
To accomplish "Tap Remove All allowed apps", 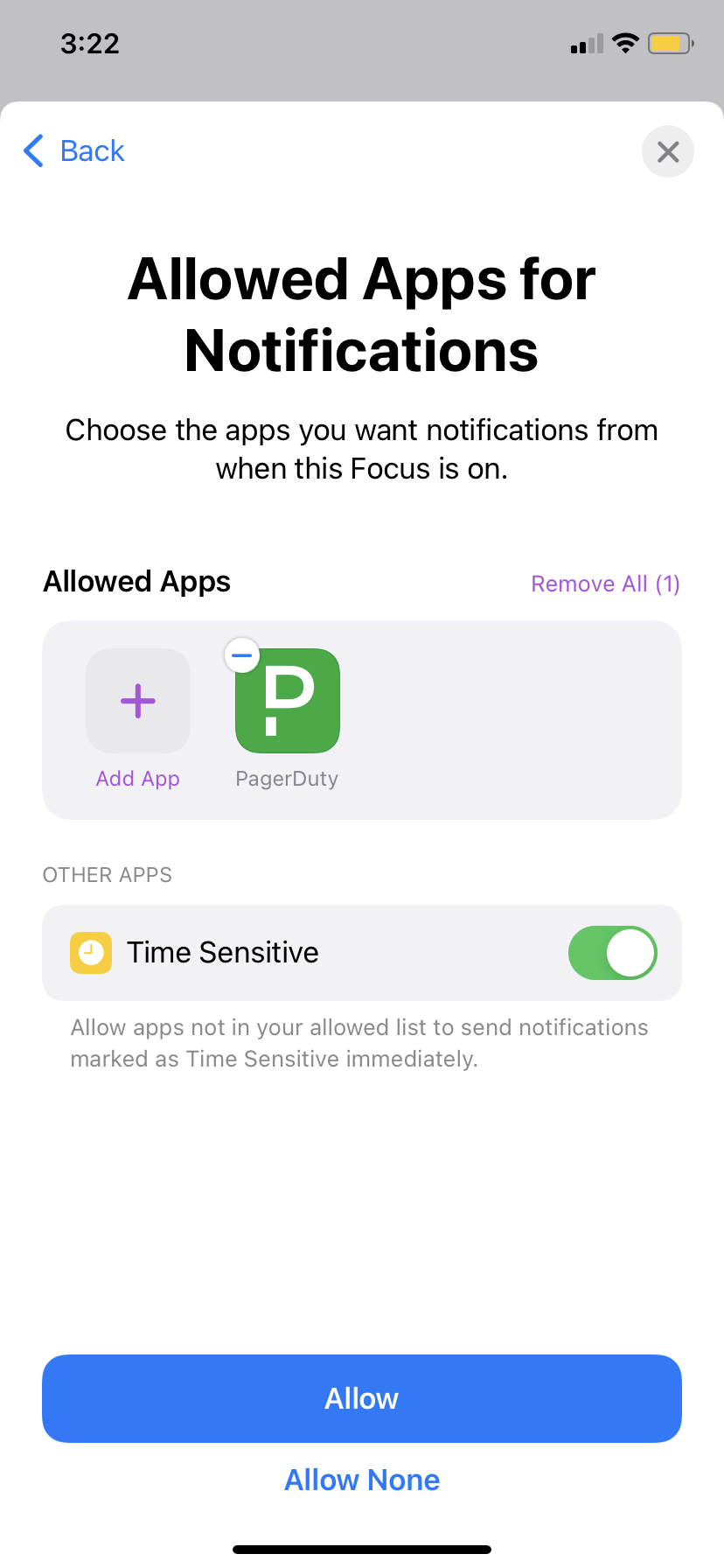I will pyautogui.click(x=605, y=584).
